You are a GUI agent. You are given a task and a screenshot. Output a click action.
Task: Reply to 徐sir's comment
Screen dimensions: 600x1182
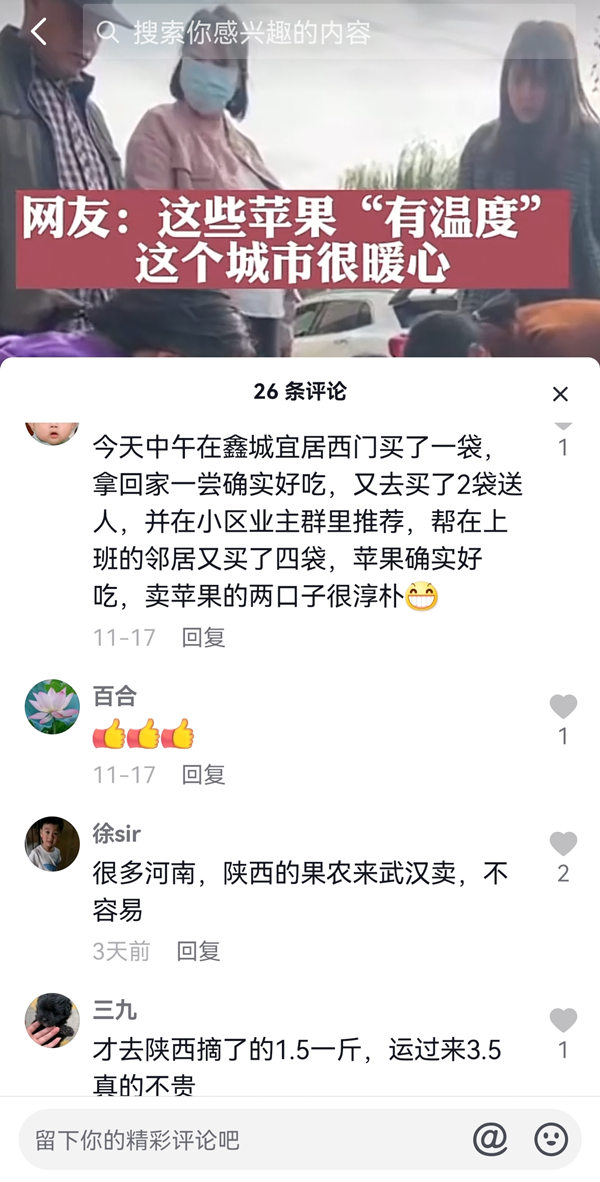coord(198,951)
